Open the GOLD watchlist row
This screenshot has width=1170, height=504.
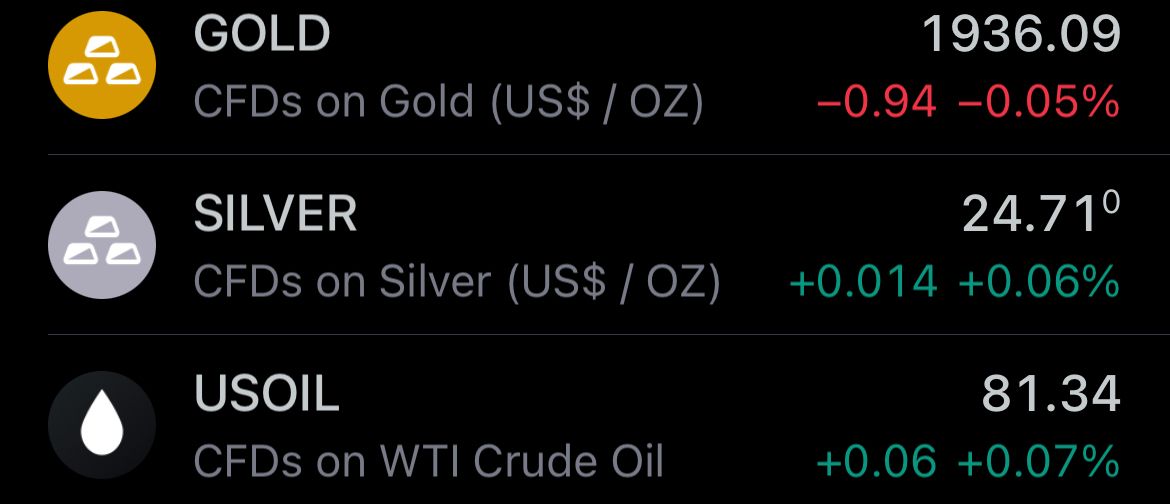[x=585, y=68]
